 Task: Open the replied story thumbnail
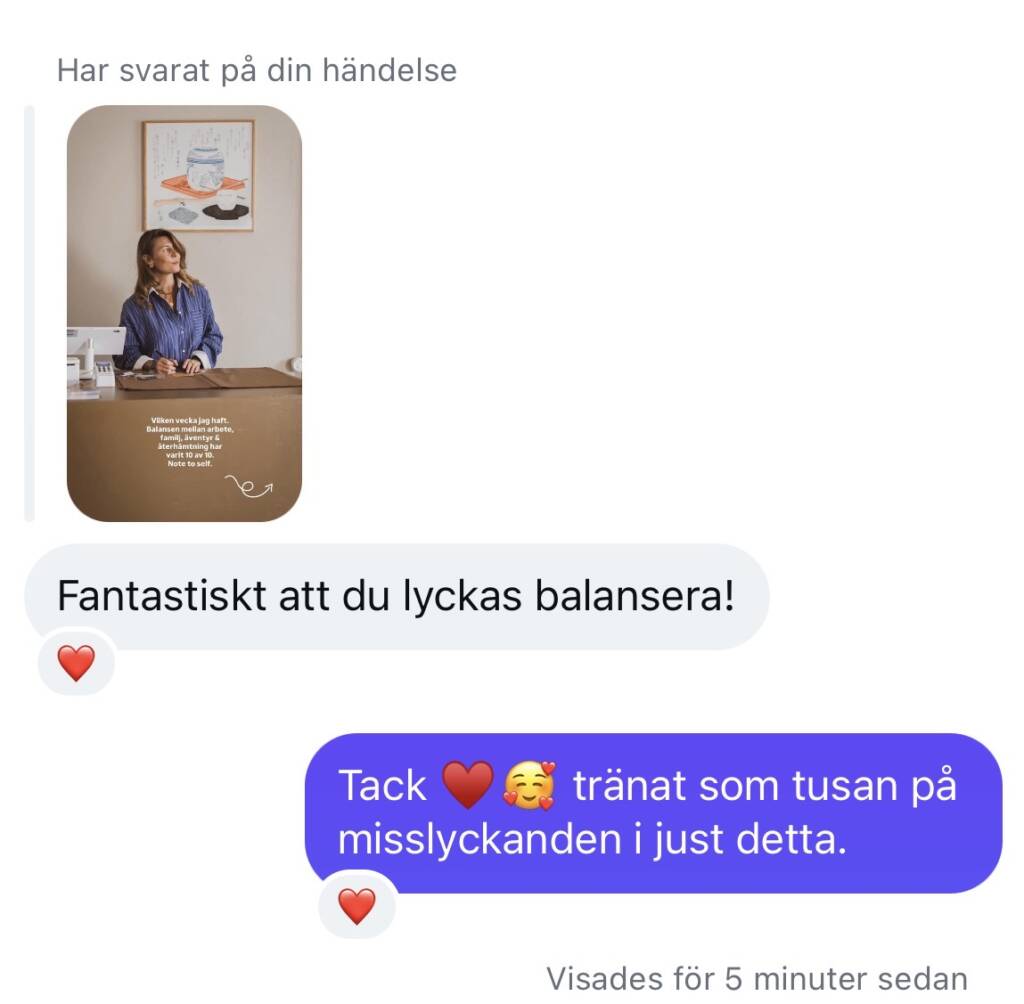184,313
